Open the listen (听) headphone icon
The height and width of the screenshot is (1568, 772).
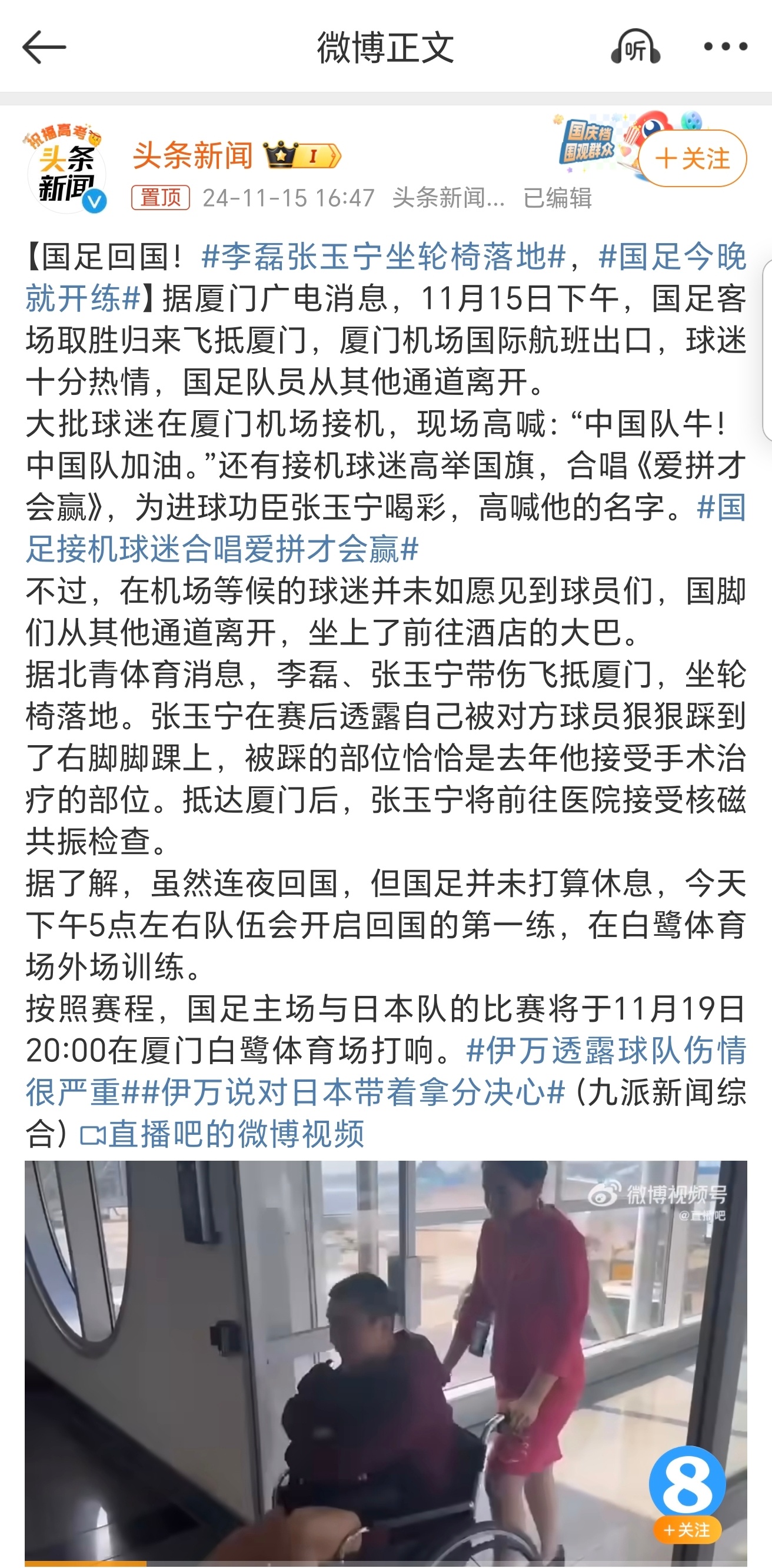(635, 48)
